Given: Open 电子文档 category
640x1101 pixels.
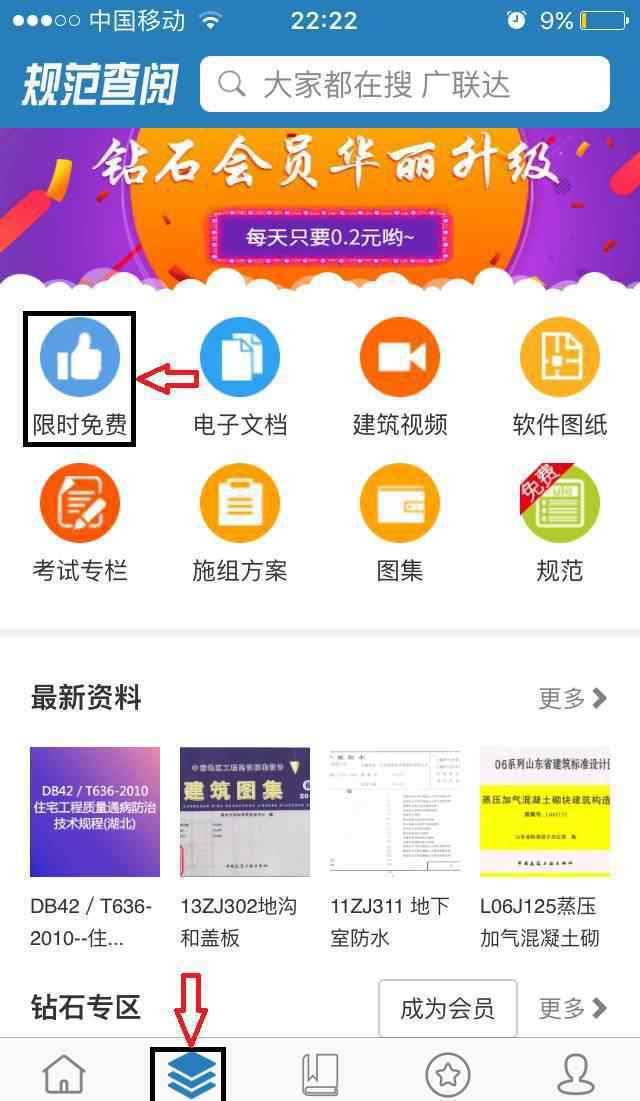Looking at the screenshot, I should (240, 378).
